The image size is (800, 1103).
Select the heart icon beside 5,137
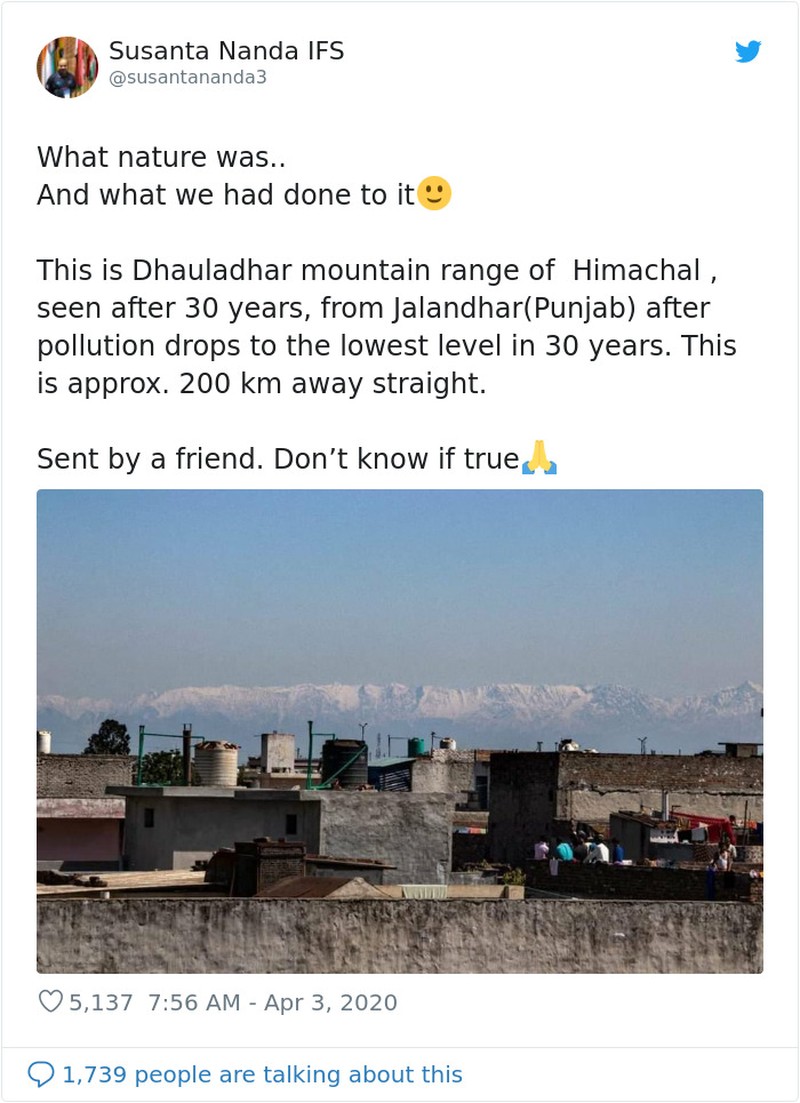click(48, 1000)
